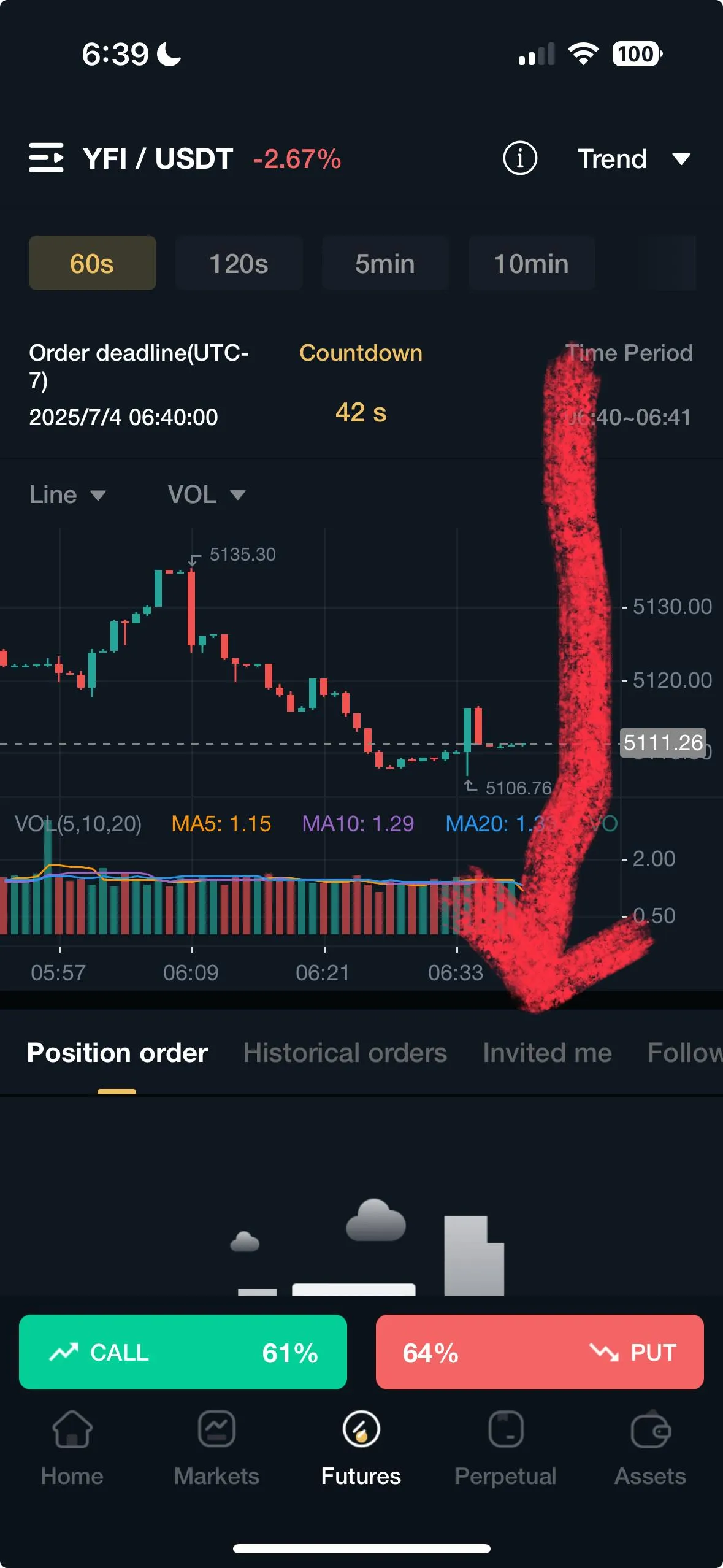The image size is (723, 1568).
Task: Expand the Trend dropdown
Action: click(x=634, y=159)
